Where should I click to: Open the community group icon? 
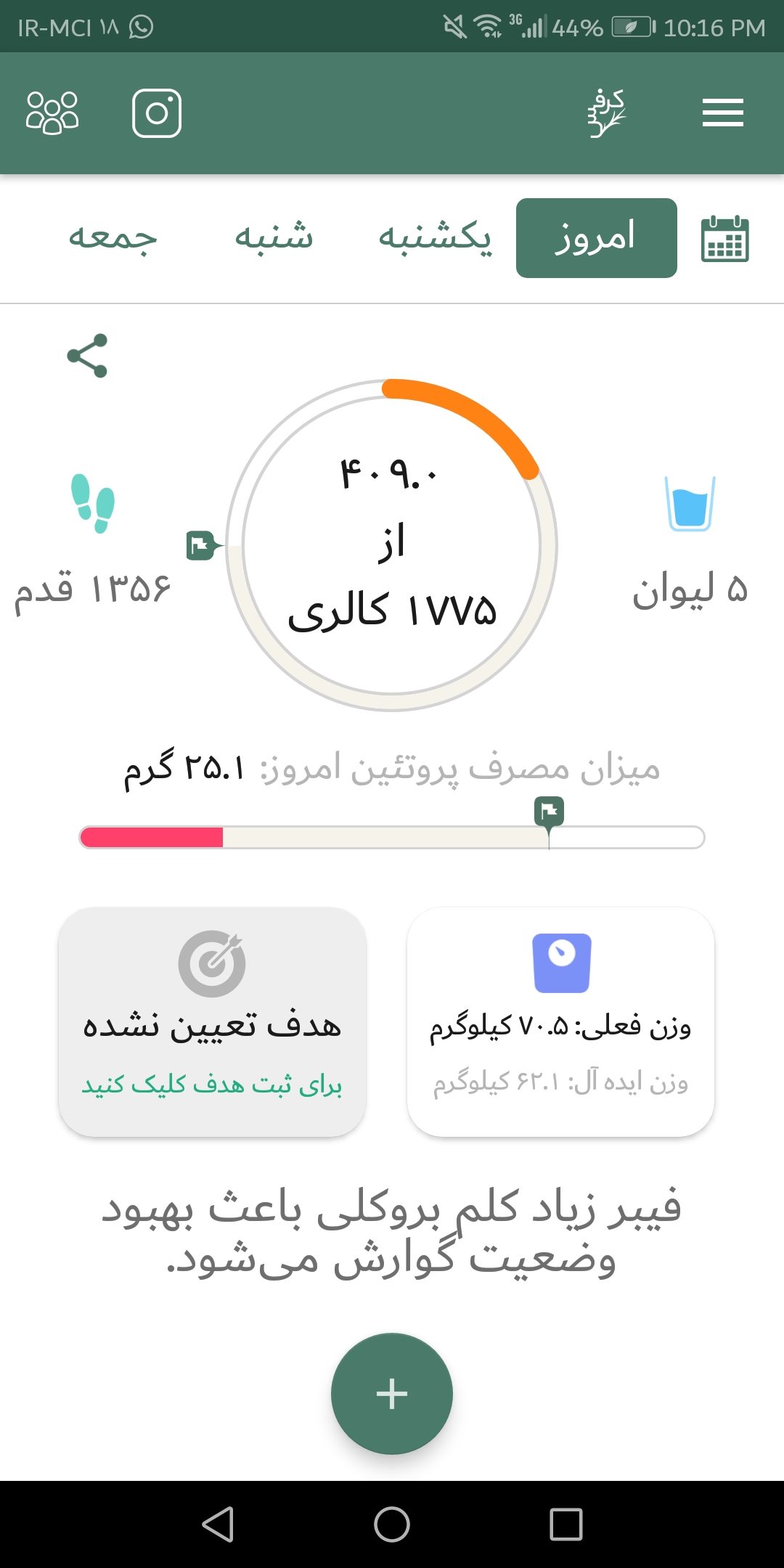pyautogui.click(x=52, y=113)
